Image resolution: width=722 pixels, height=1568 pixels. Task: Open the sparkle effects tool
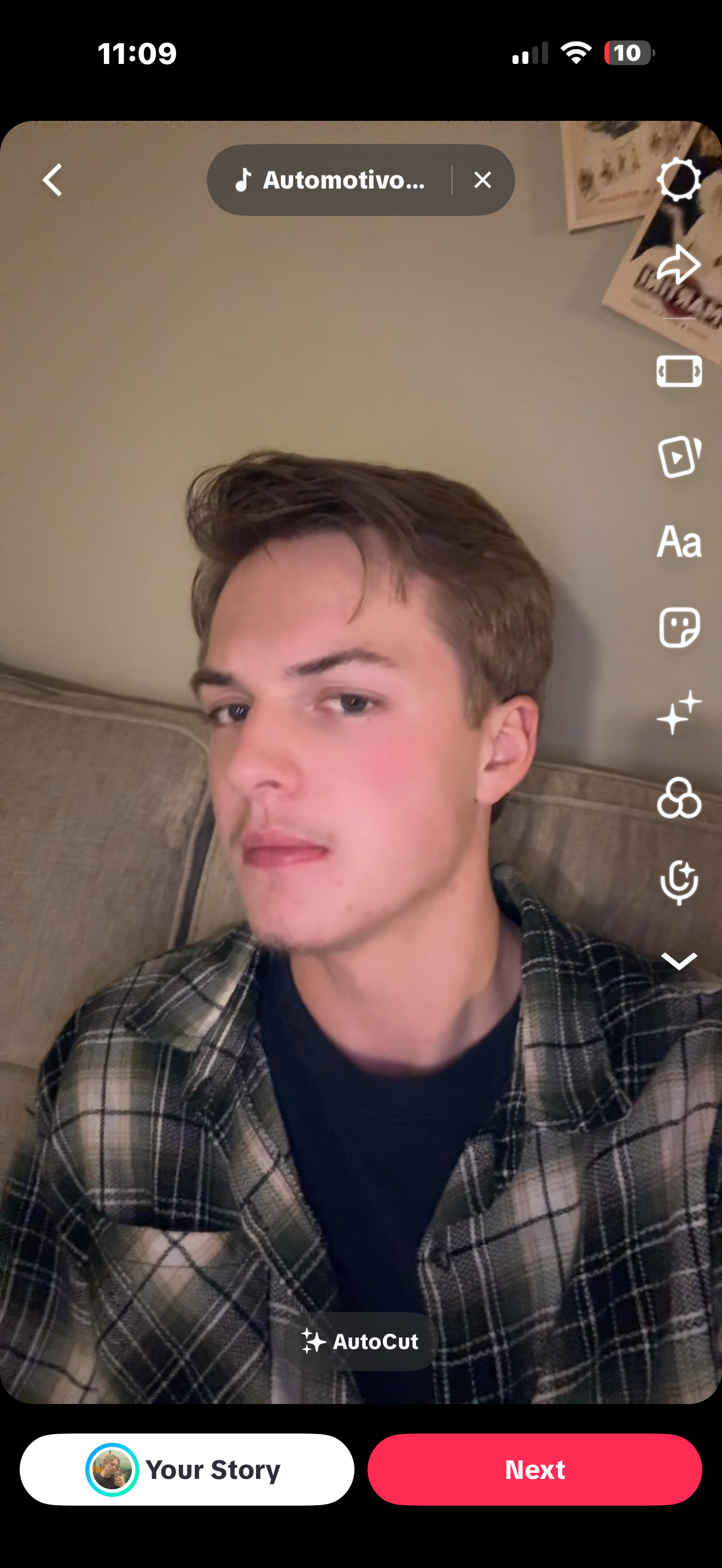[679, 713]
